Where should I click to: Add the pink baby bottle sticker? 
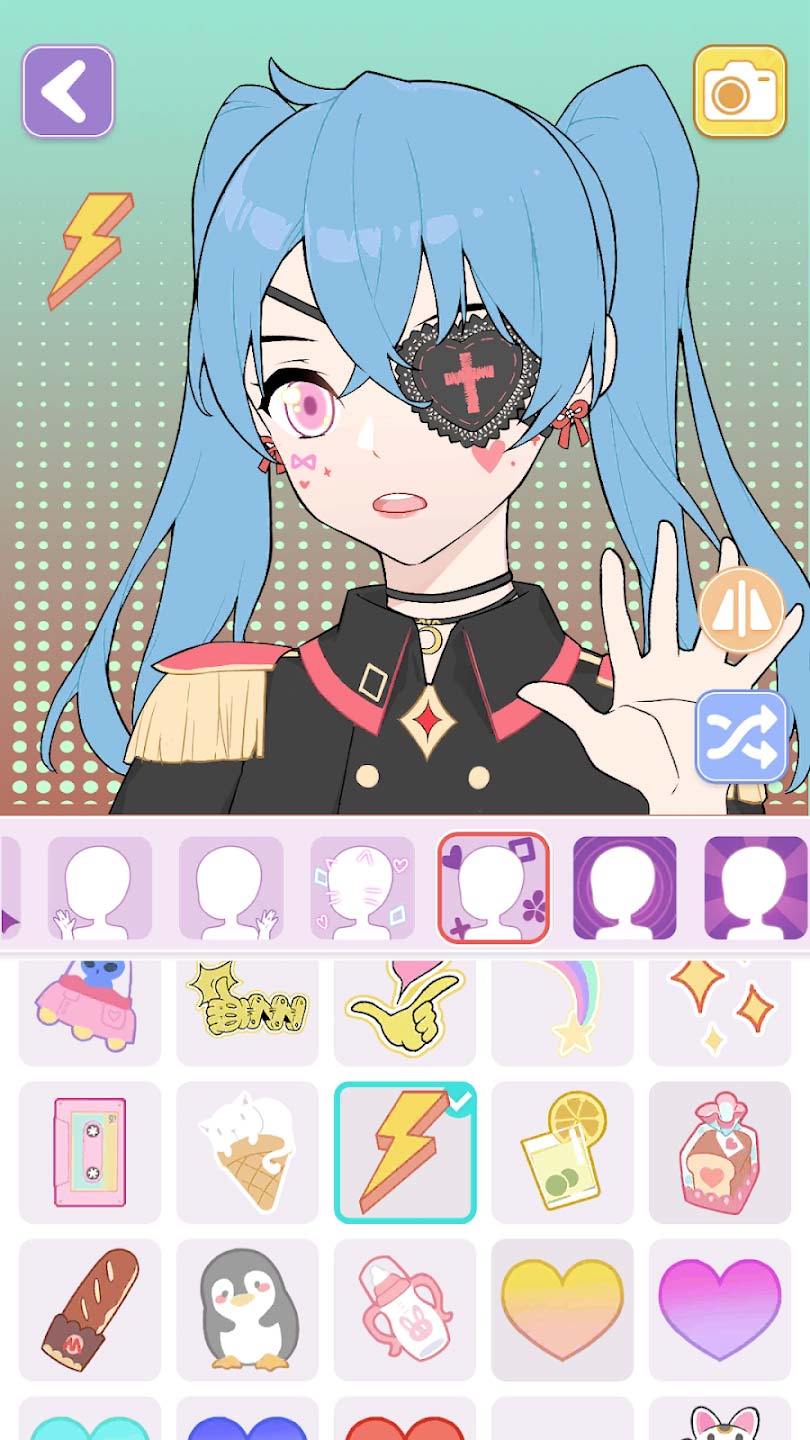[x=405, y=1309]
